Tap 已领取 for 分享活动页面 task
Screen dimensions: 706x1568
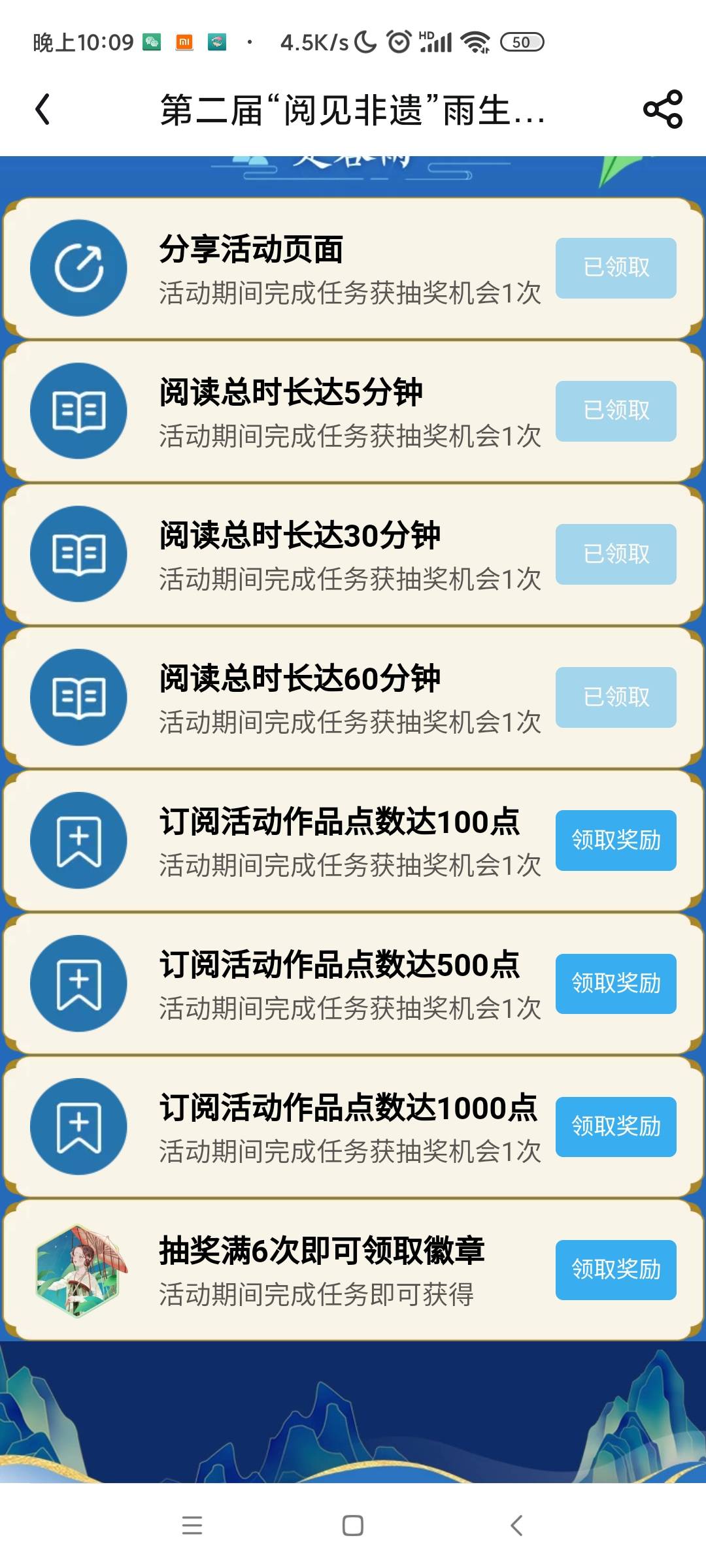(615, 268)
